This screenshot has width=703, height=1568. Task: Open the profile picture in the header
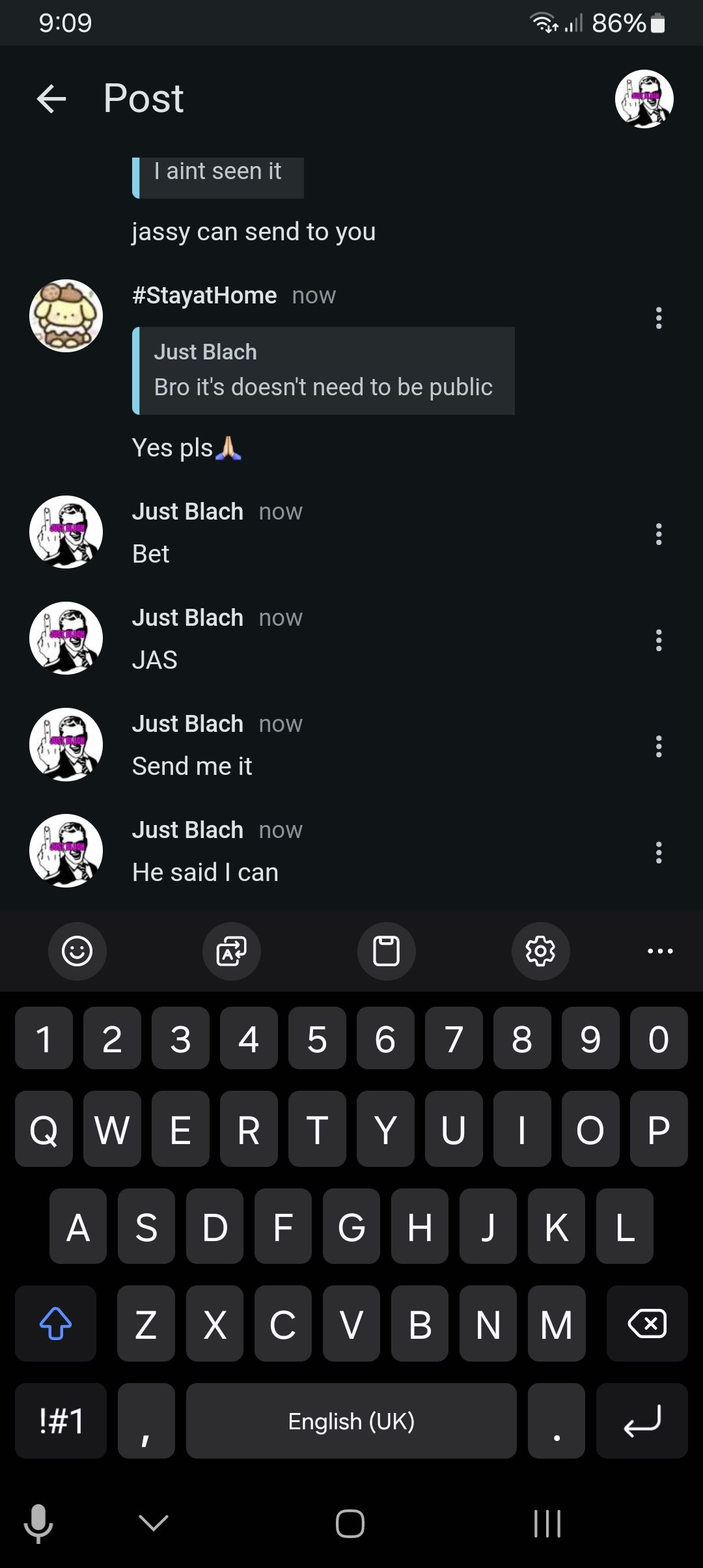pyautogui.click(x=644, y=99)
